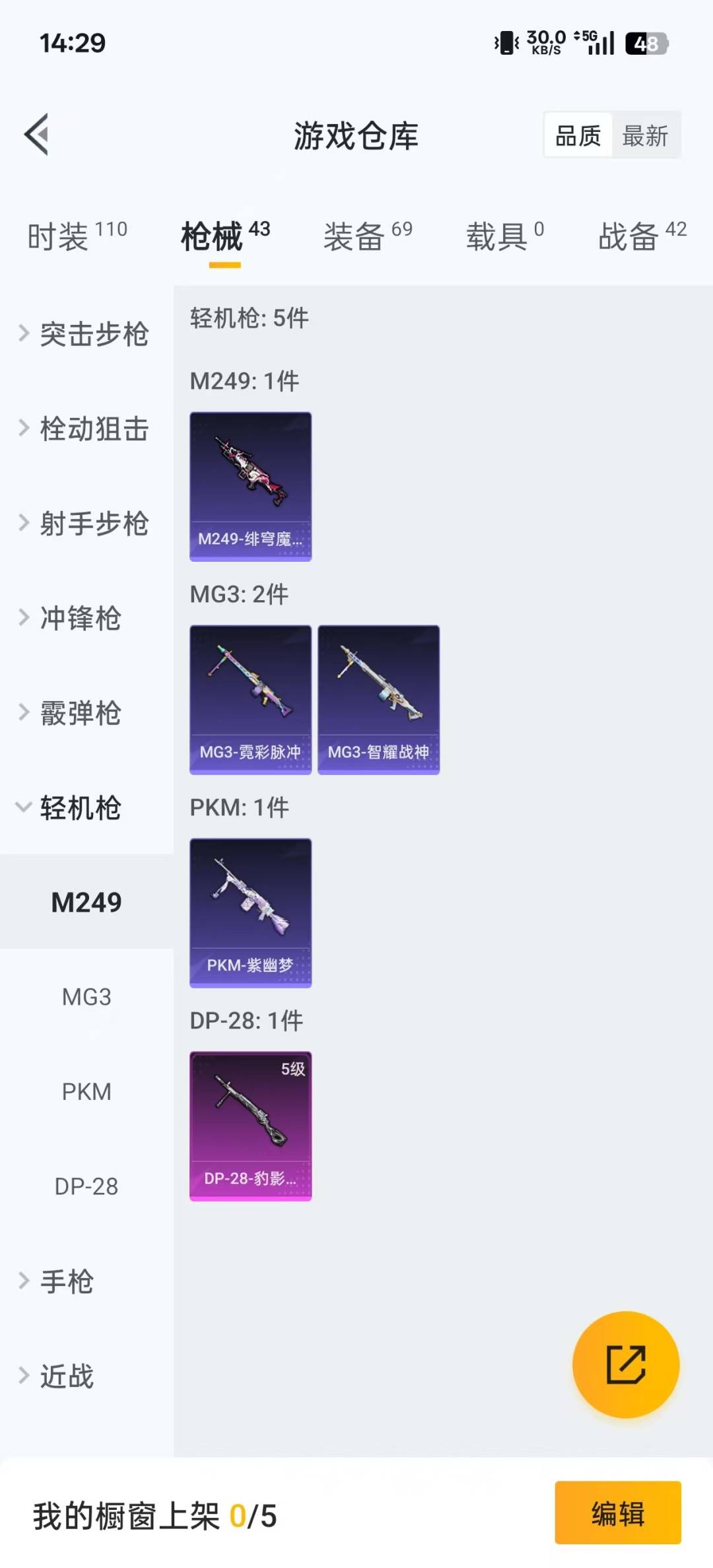This screenshot has height=1568, width=713.
Task: Open the MG3-智耀战神 skin card
Action: pyautogui.click(x=378, y=700)
